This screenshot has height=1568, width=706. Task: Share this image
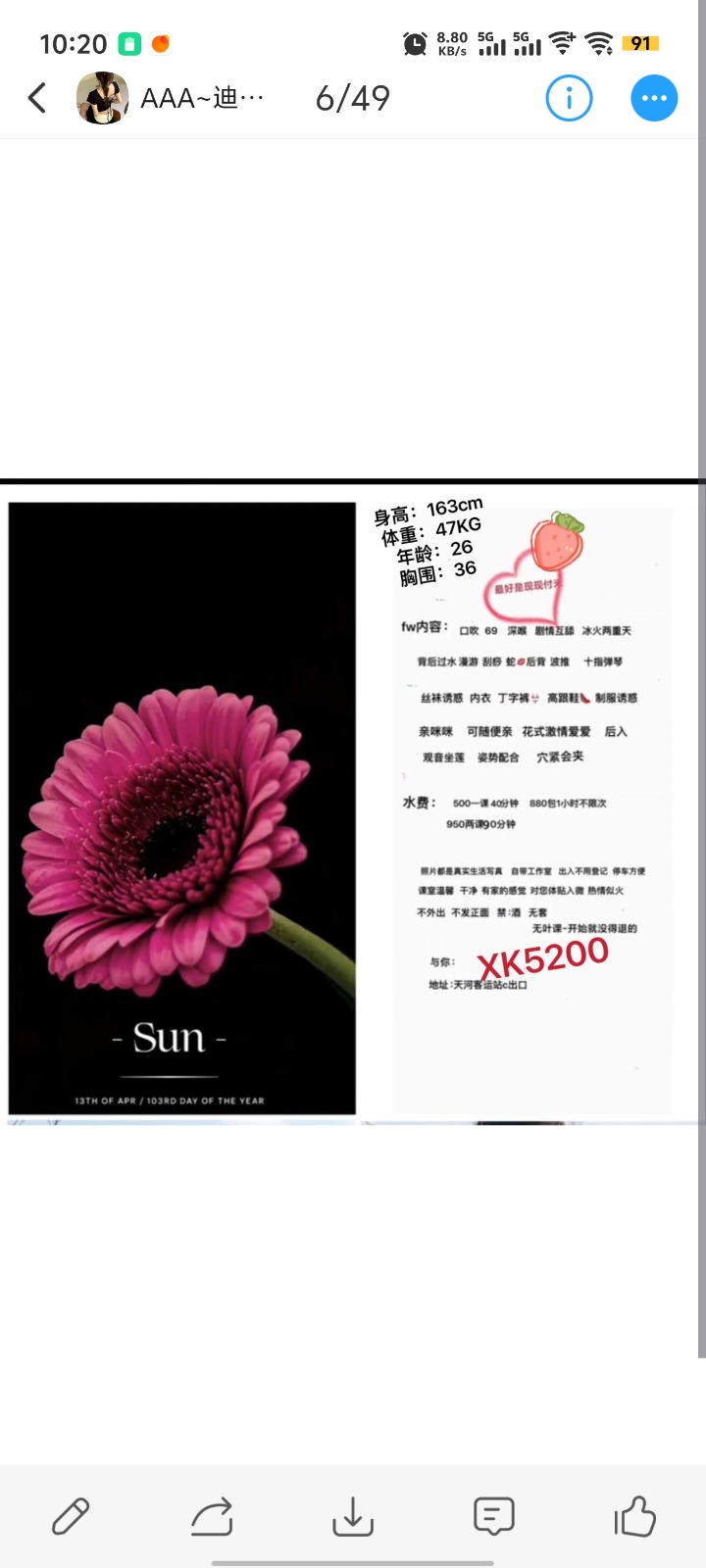tap(212, 1516)
